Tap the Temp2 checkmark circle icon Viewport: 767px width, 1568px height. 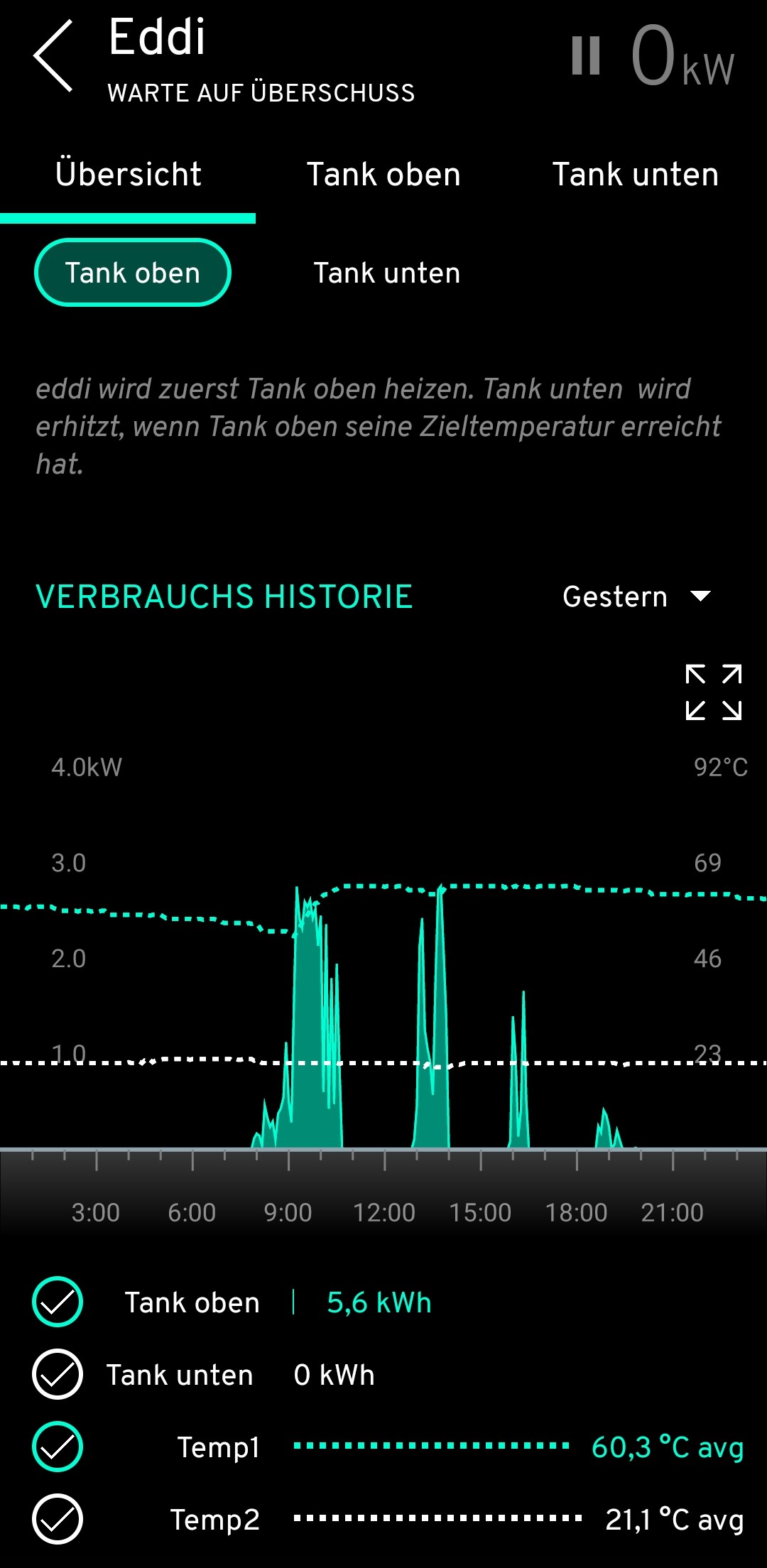pos(58,1520)
